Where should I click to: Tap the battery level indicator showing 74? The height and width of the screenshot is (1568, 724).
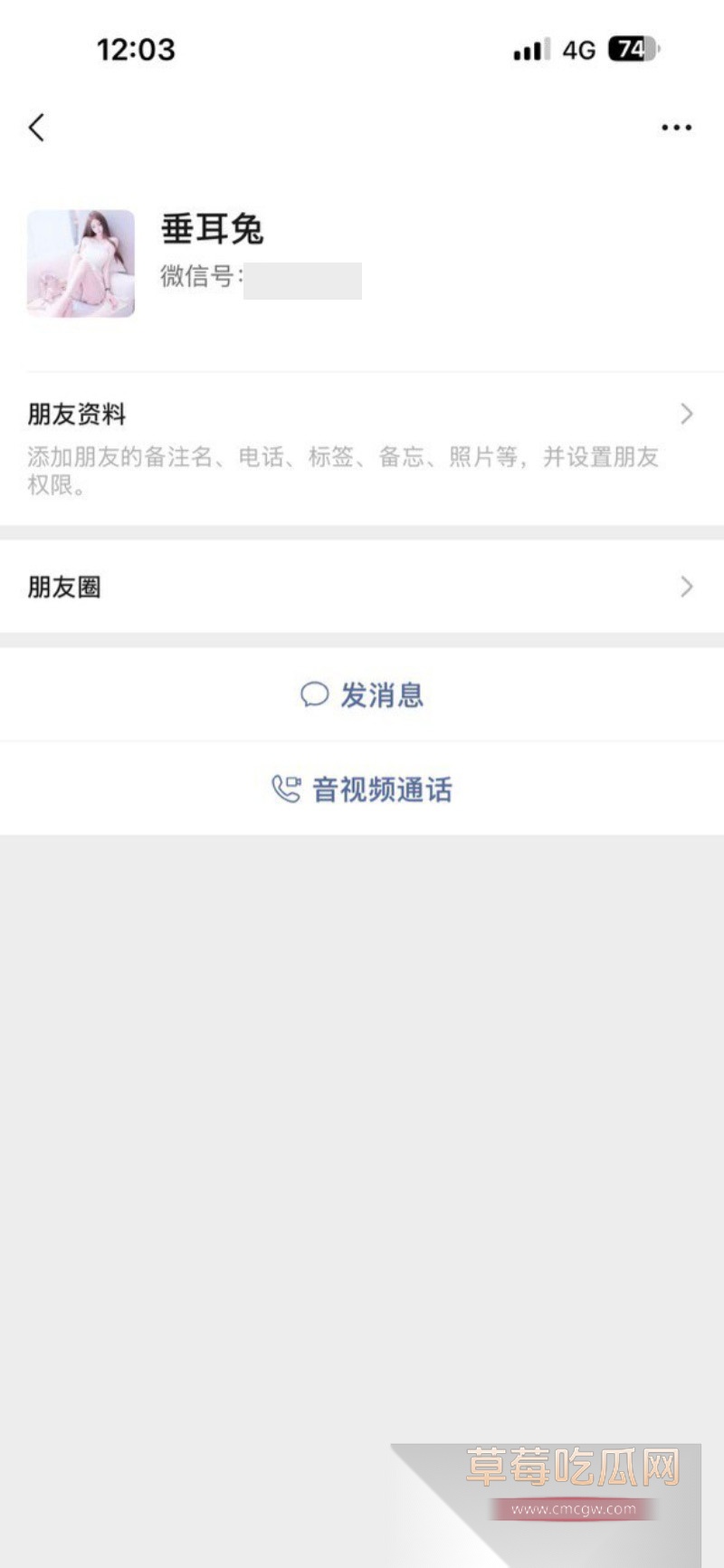[630, 50]
